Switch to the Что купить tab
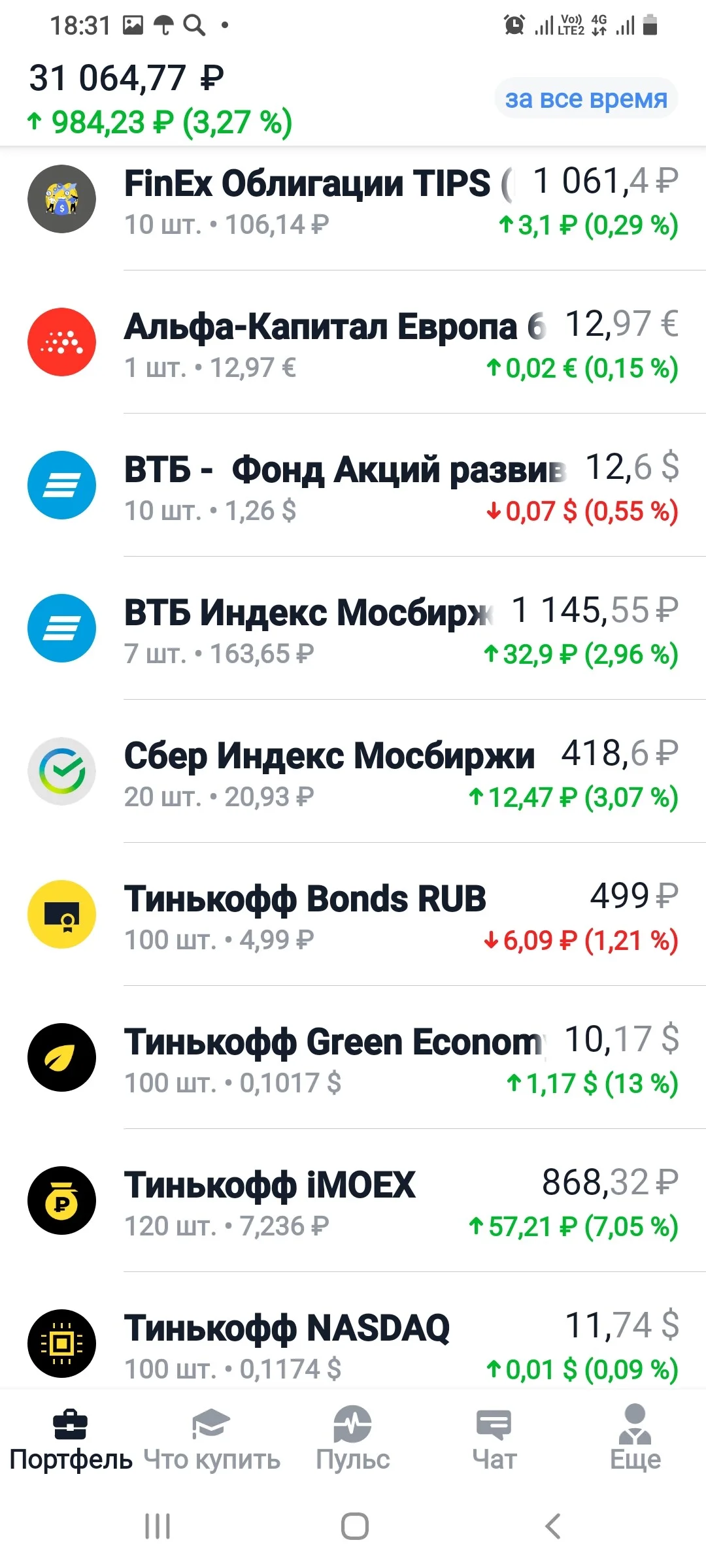The width and height of the screenshot is (706, 1568). [x=212, y=1441]
